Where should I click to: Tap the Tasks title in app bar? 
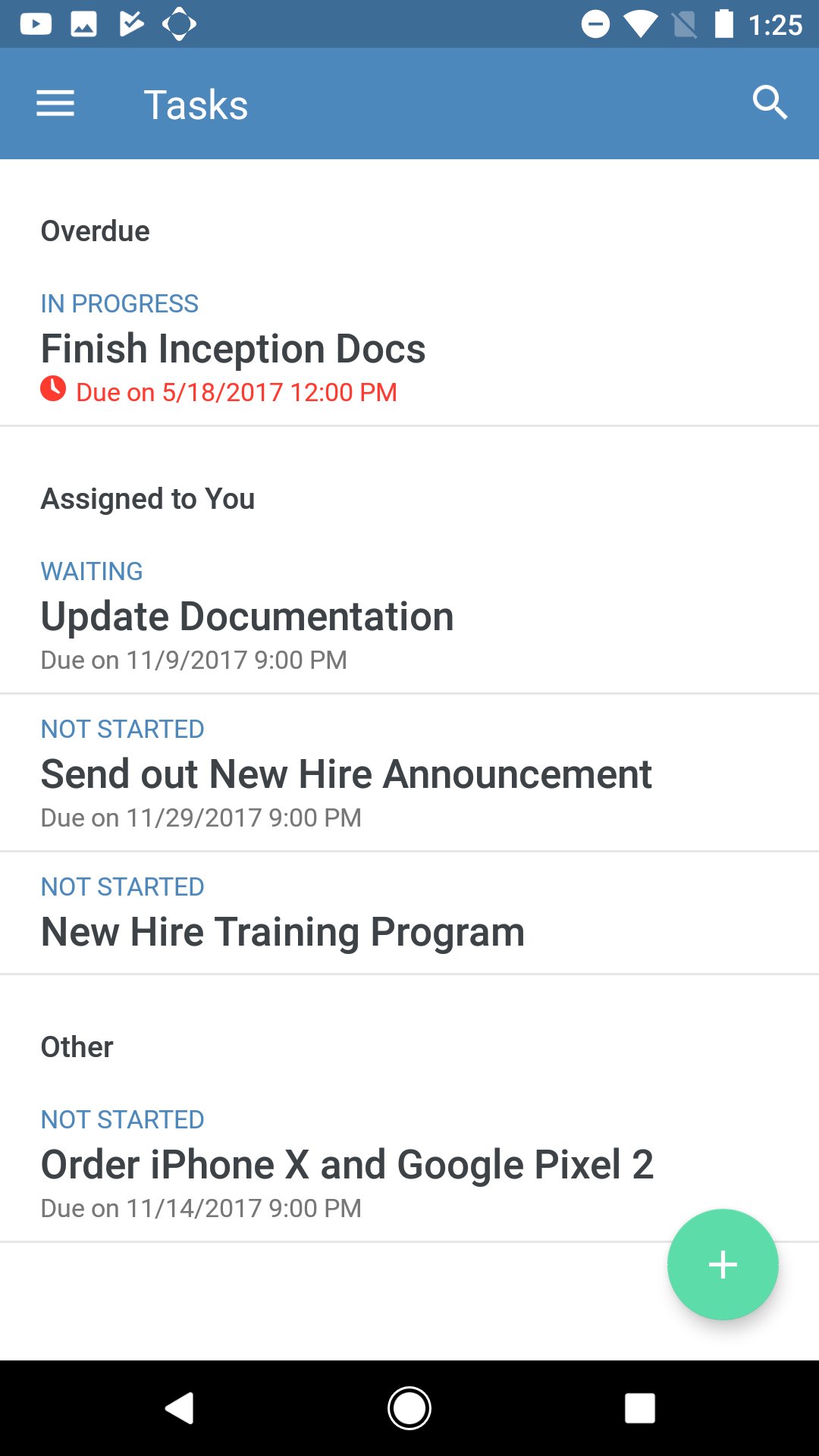tap(195, 105)
